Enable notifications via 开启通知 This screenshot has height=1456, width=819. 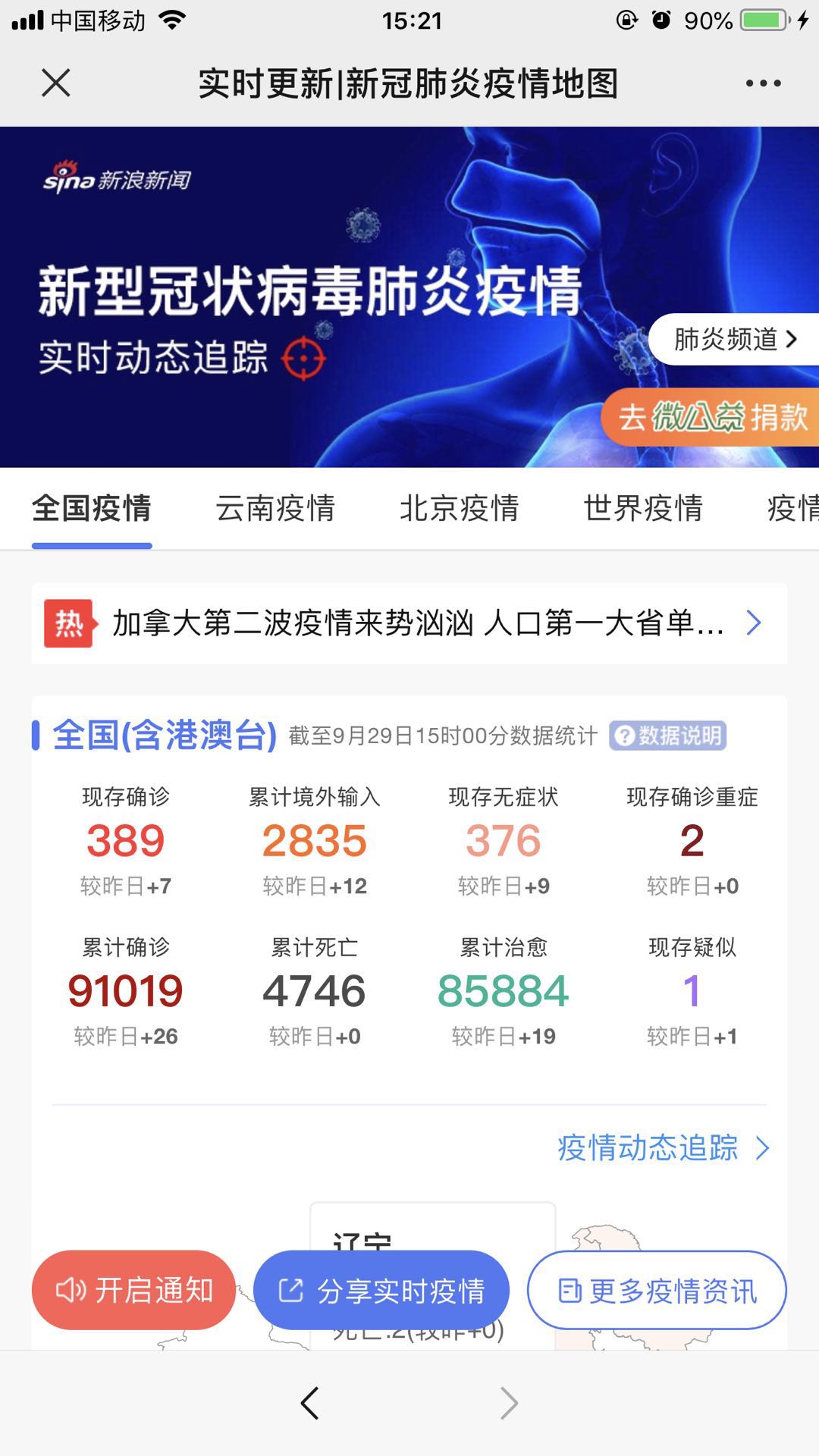(x=133, y=1290)
